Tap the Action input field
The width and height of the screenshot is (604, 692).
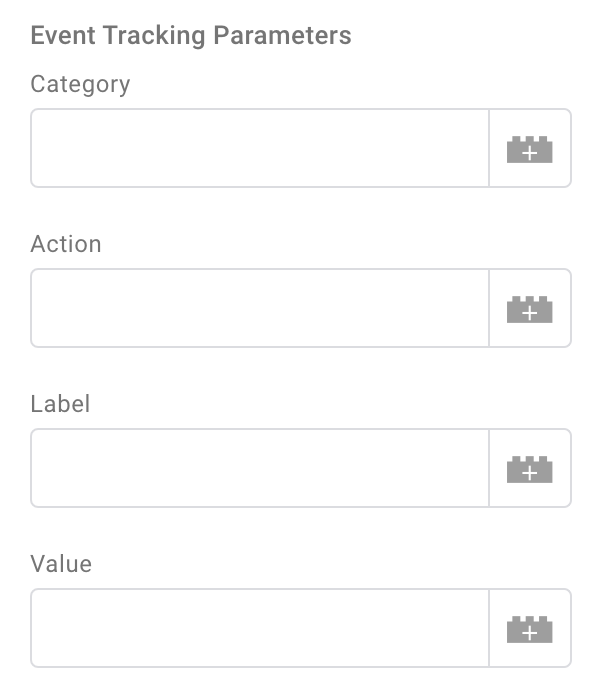click(260, 309)
